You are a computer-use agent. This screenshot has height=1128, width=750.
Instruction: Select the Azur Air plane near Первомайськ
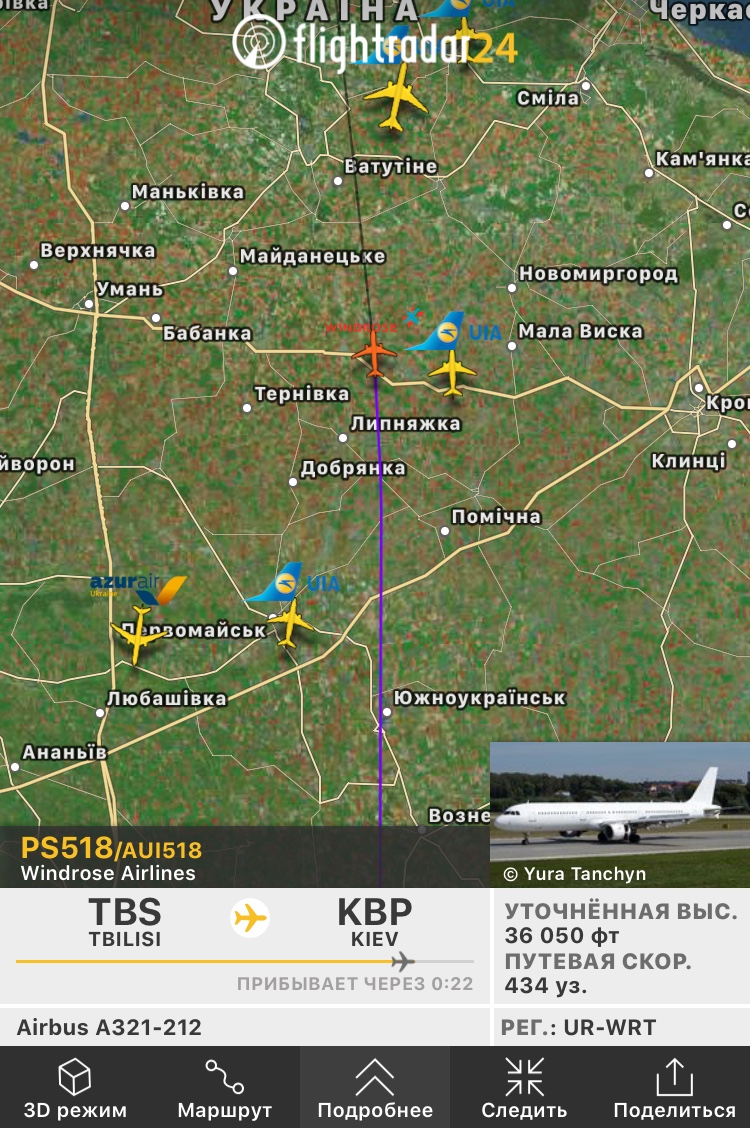(x=136, y=633)
